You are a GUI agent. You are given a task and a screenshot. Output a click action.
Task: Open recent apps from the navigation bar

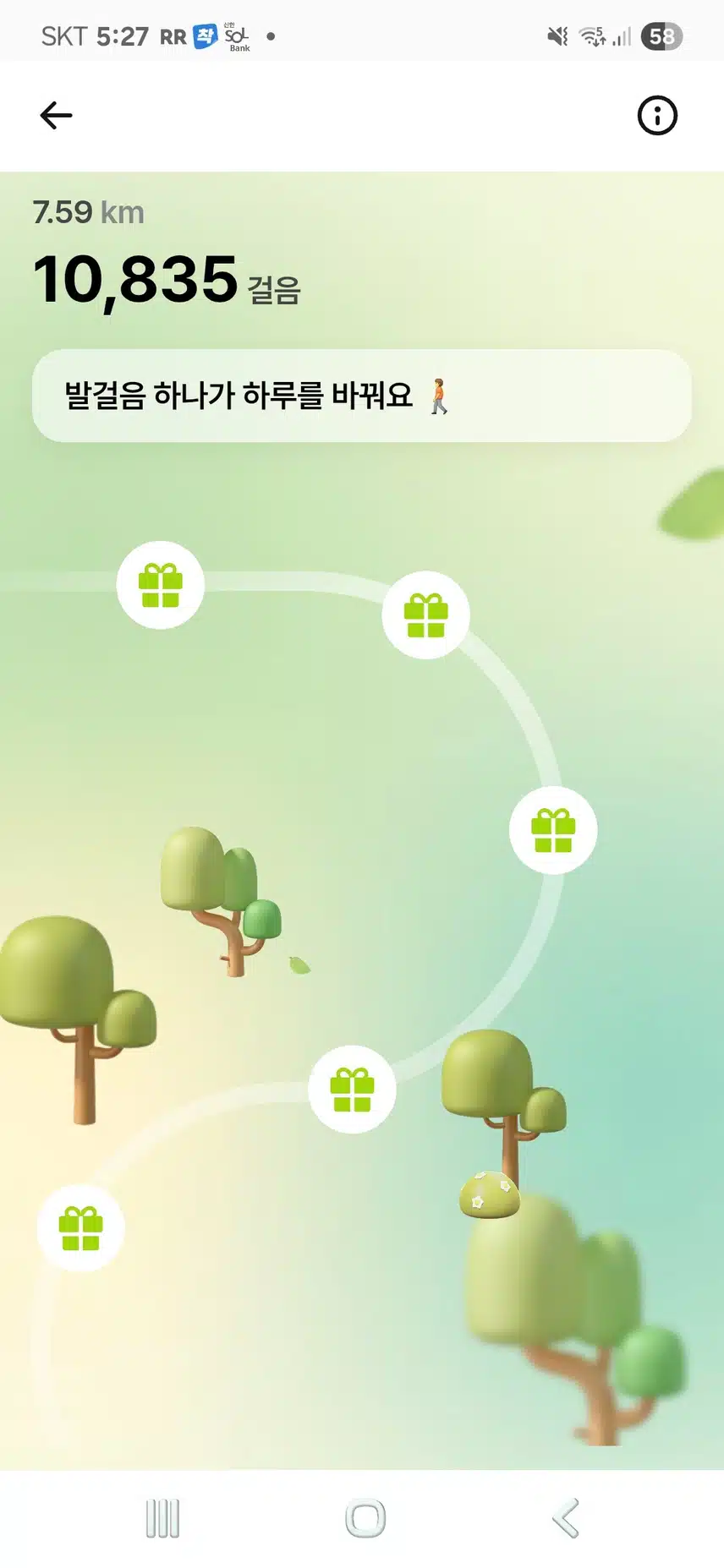162,1519
